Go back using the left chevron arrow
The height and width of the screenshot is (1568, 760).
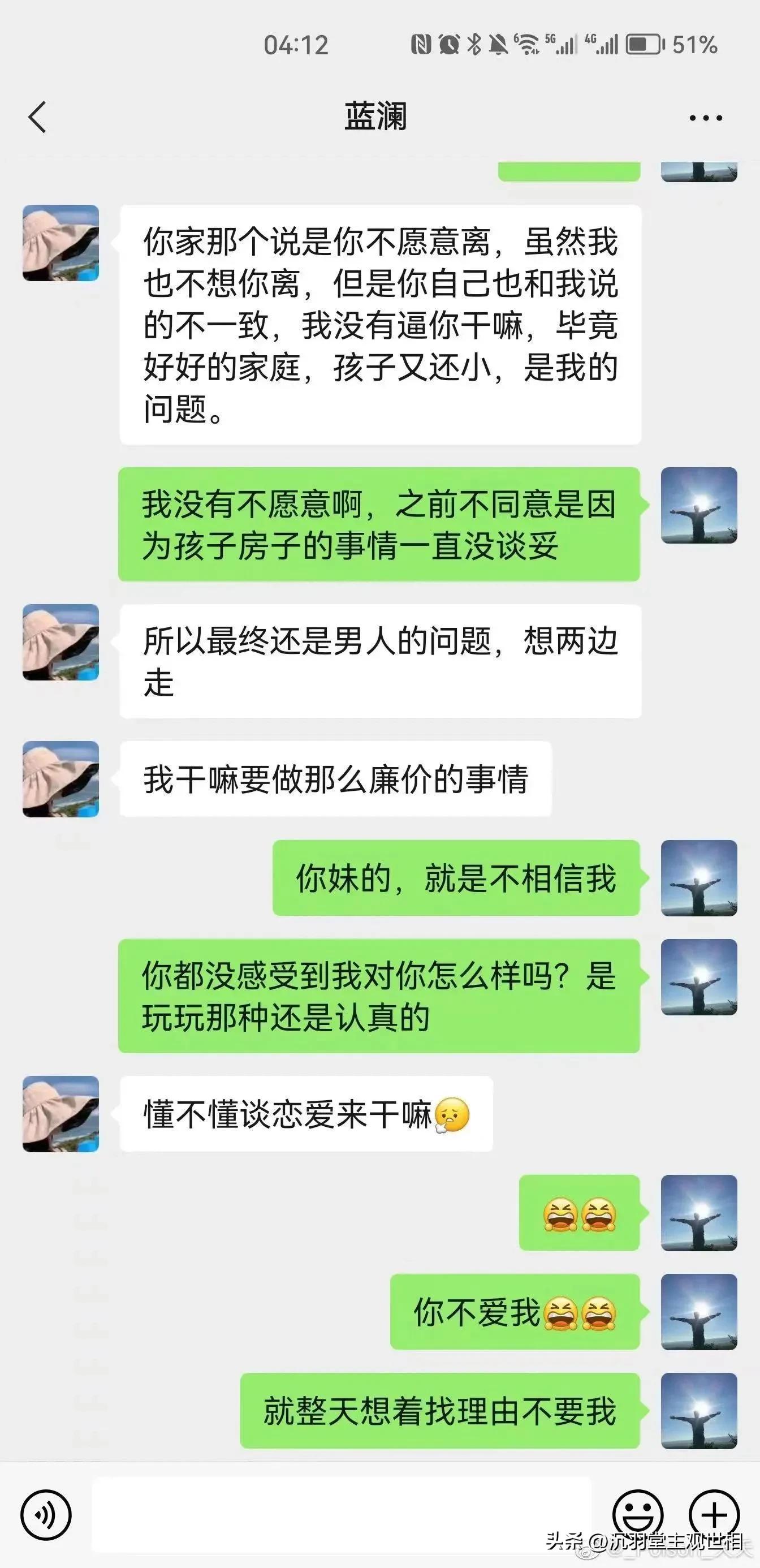click(39, 118)
